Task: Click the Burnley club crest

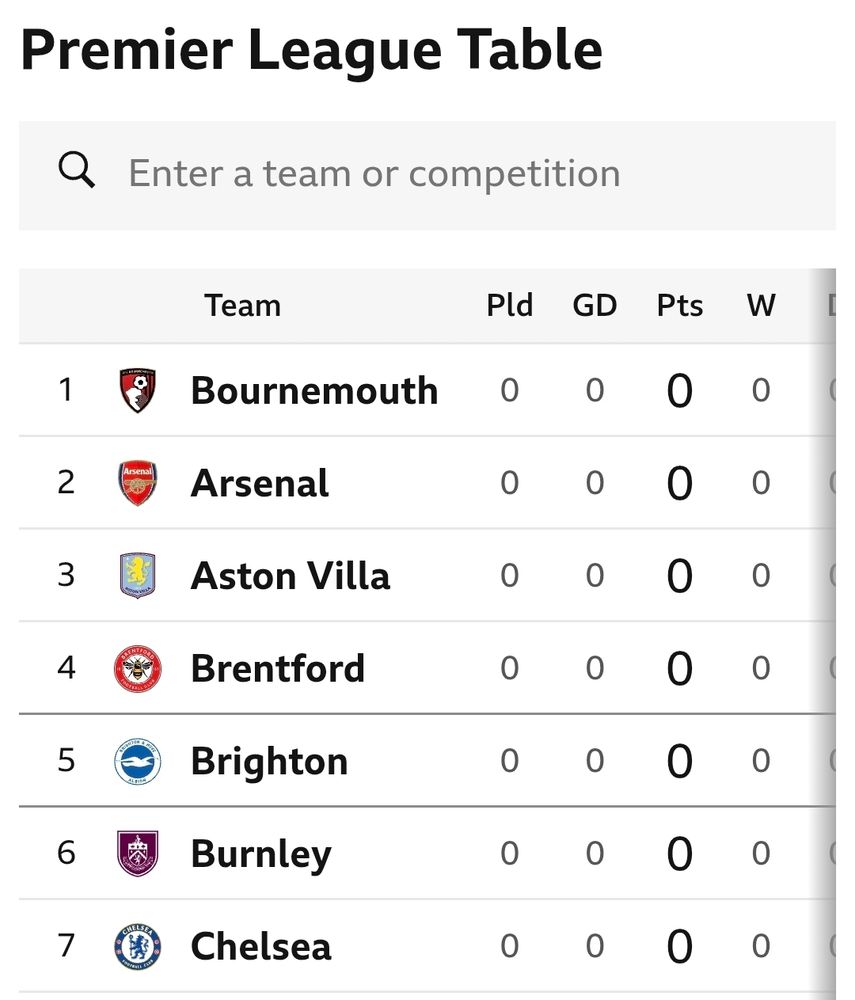Action: click(138, 853)
